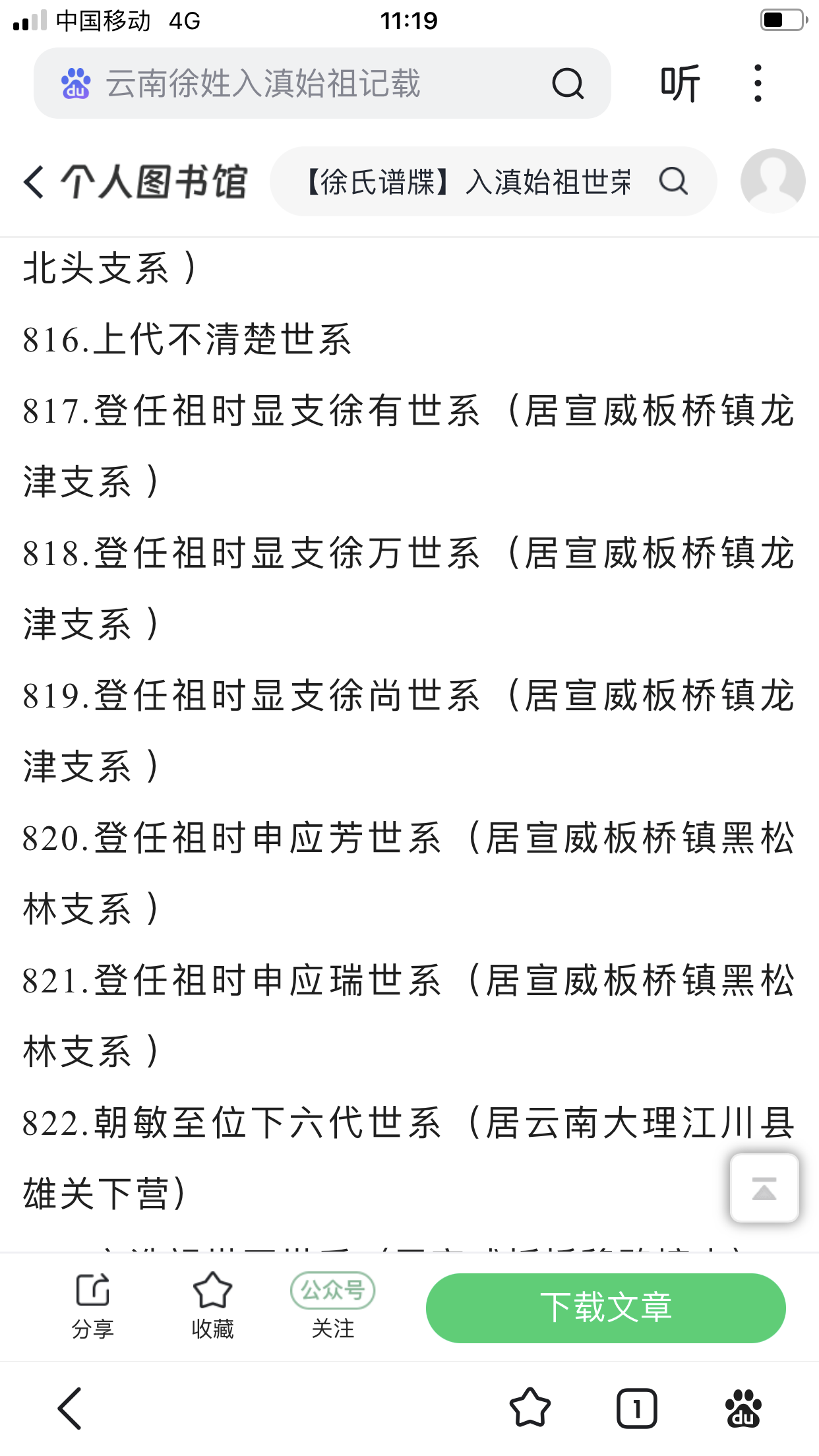Open the three-dot overflow menu
This screenshot has height=1456, width=819.
click(x=758, y=83)
